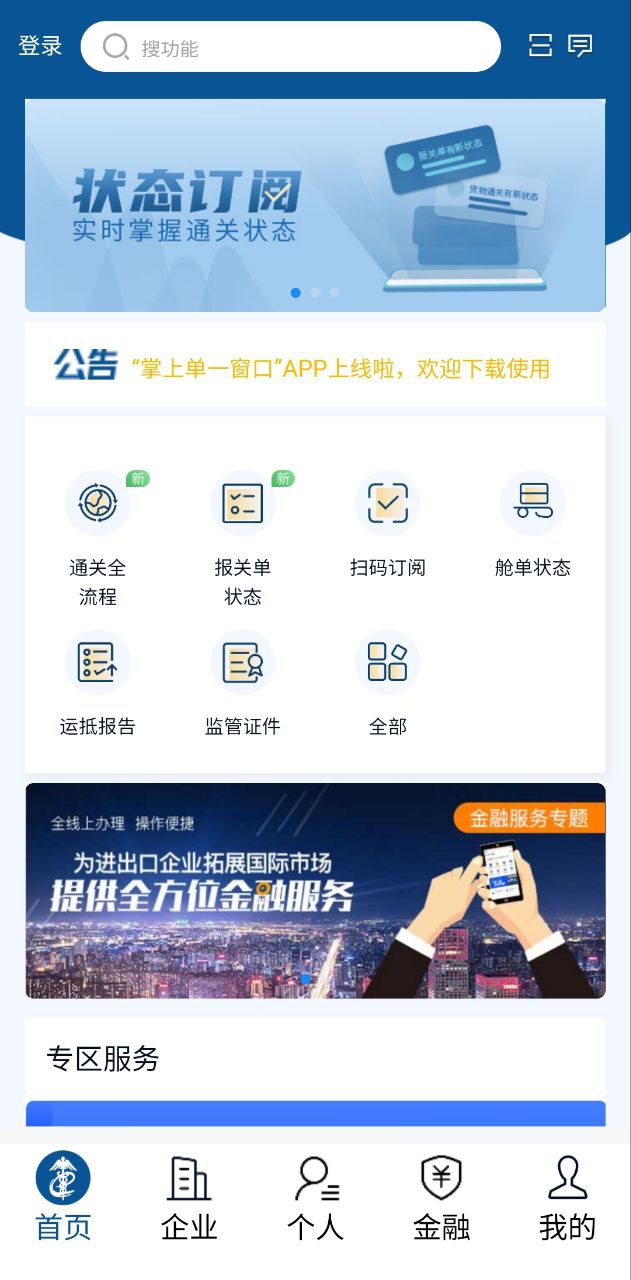Image resolution: width=631 pixels, height=1280 pixels.
Task: Open the scan icon in top bar
Action: click(x=540, y=46)
